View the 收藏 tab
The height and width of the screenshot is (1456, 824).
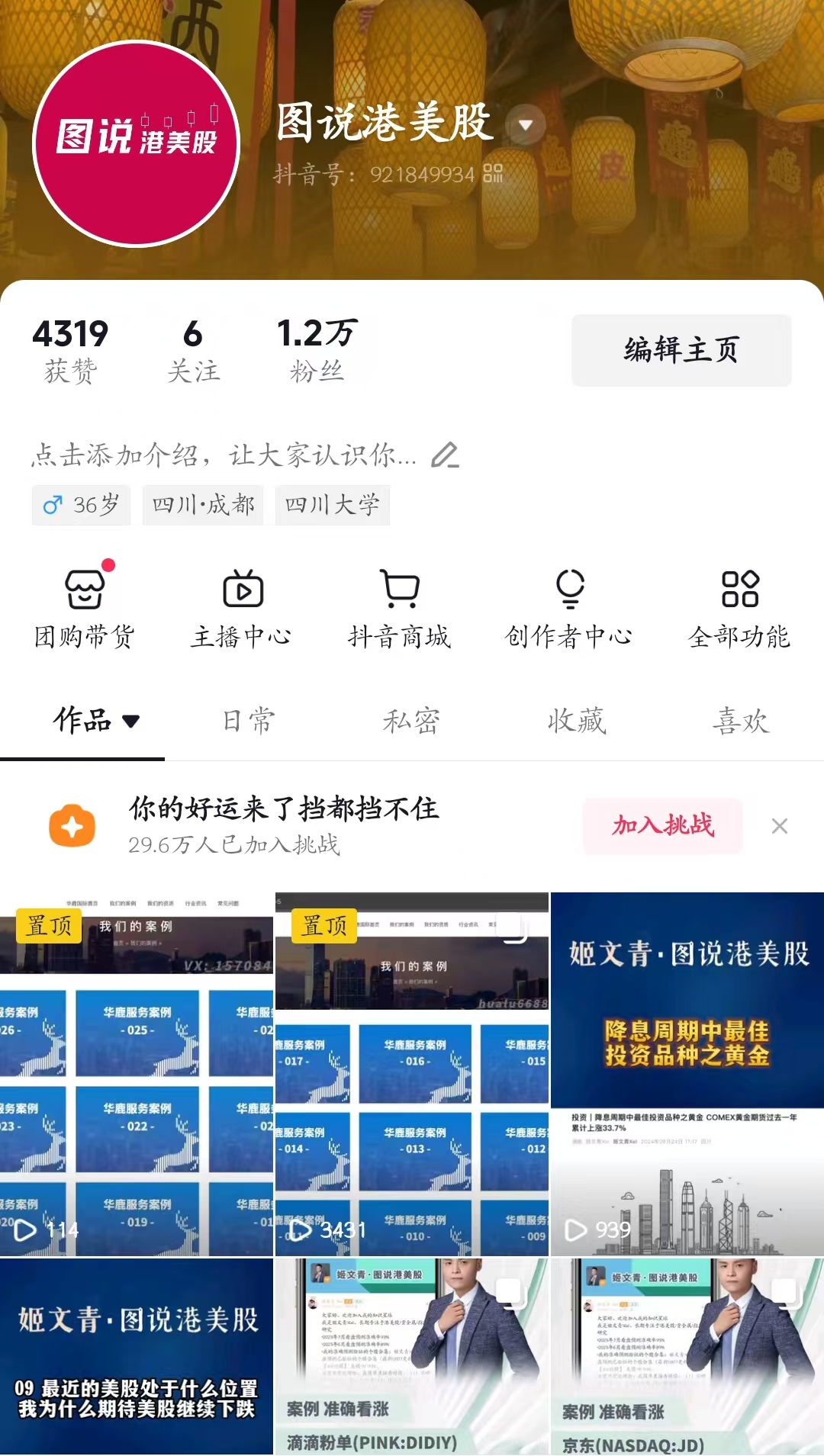click(x=577, y=721)
